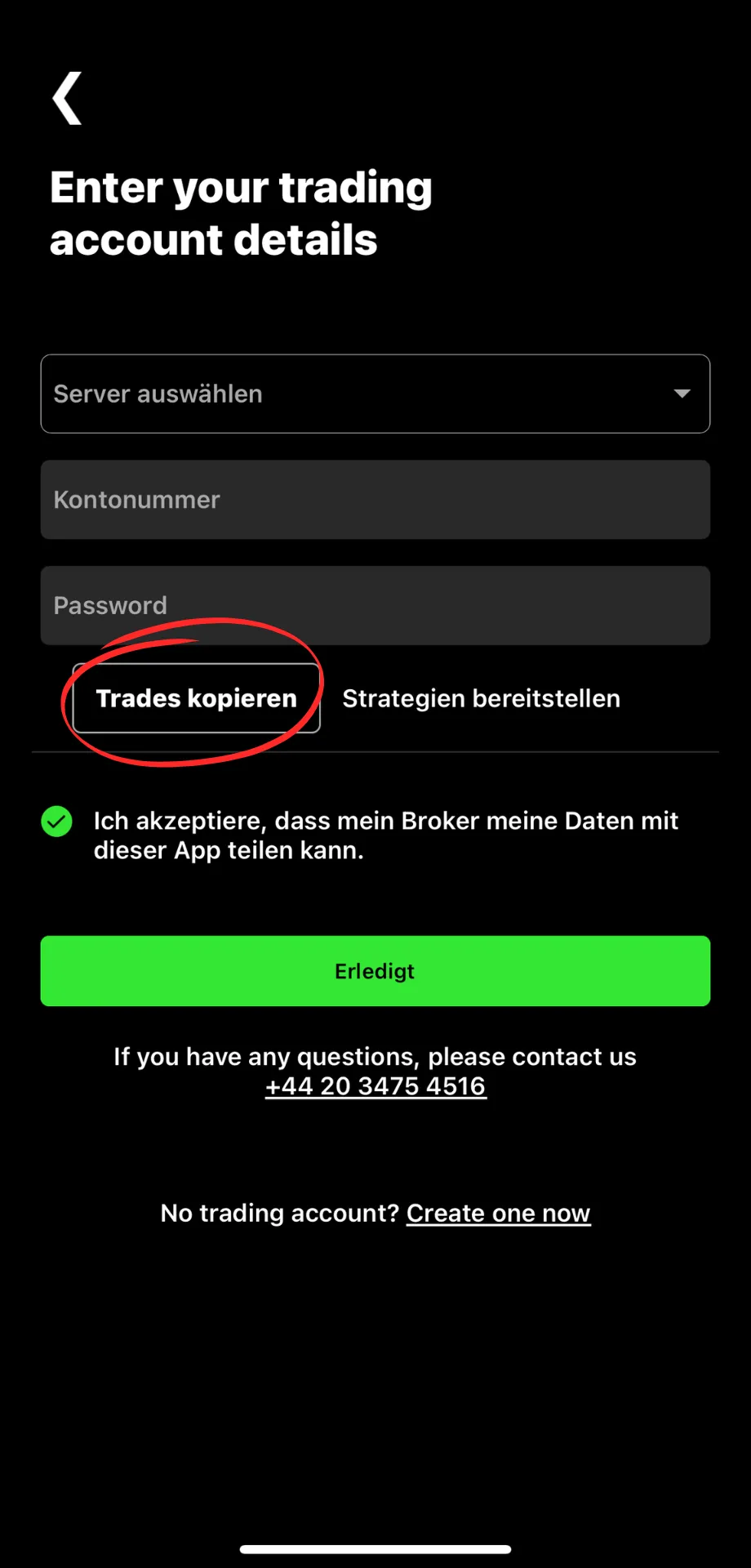Open the Create one now link

click(x=498, y=1214)
